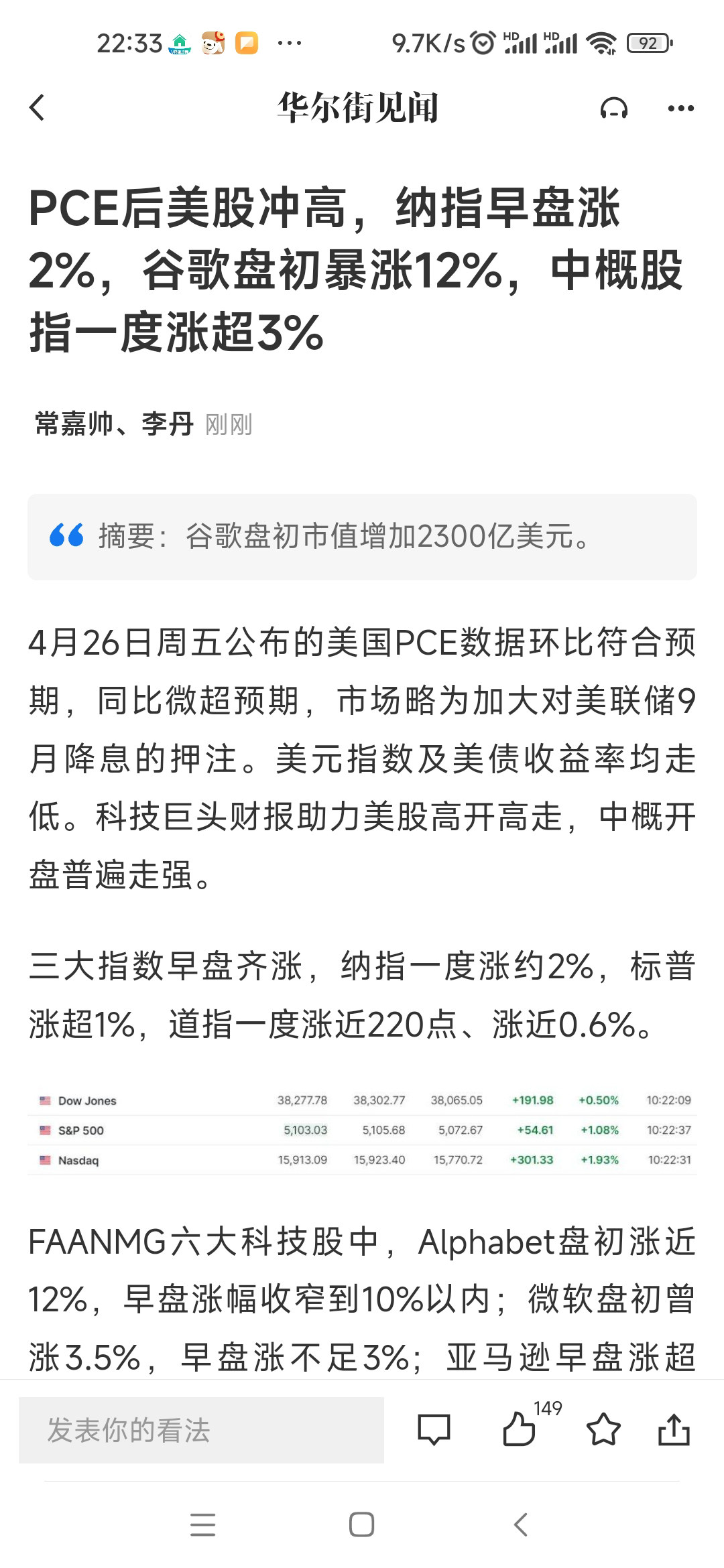
Task: Open the three-dot overflow menu
Action: [x=680, y=108]
